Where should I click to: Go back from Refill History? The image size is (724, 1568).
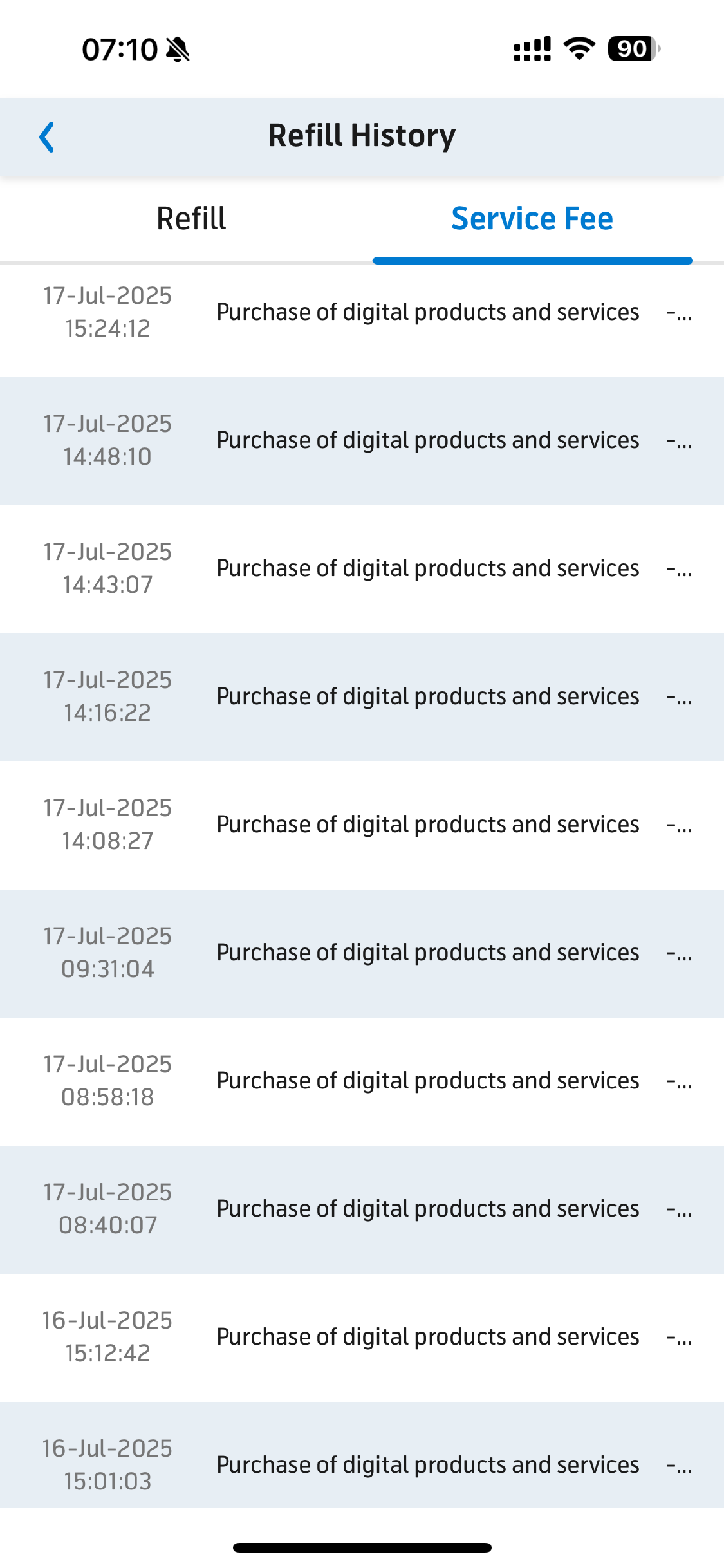click(x=47, y=137)
